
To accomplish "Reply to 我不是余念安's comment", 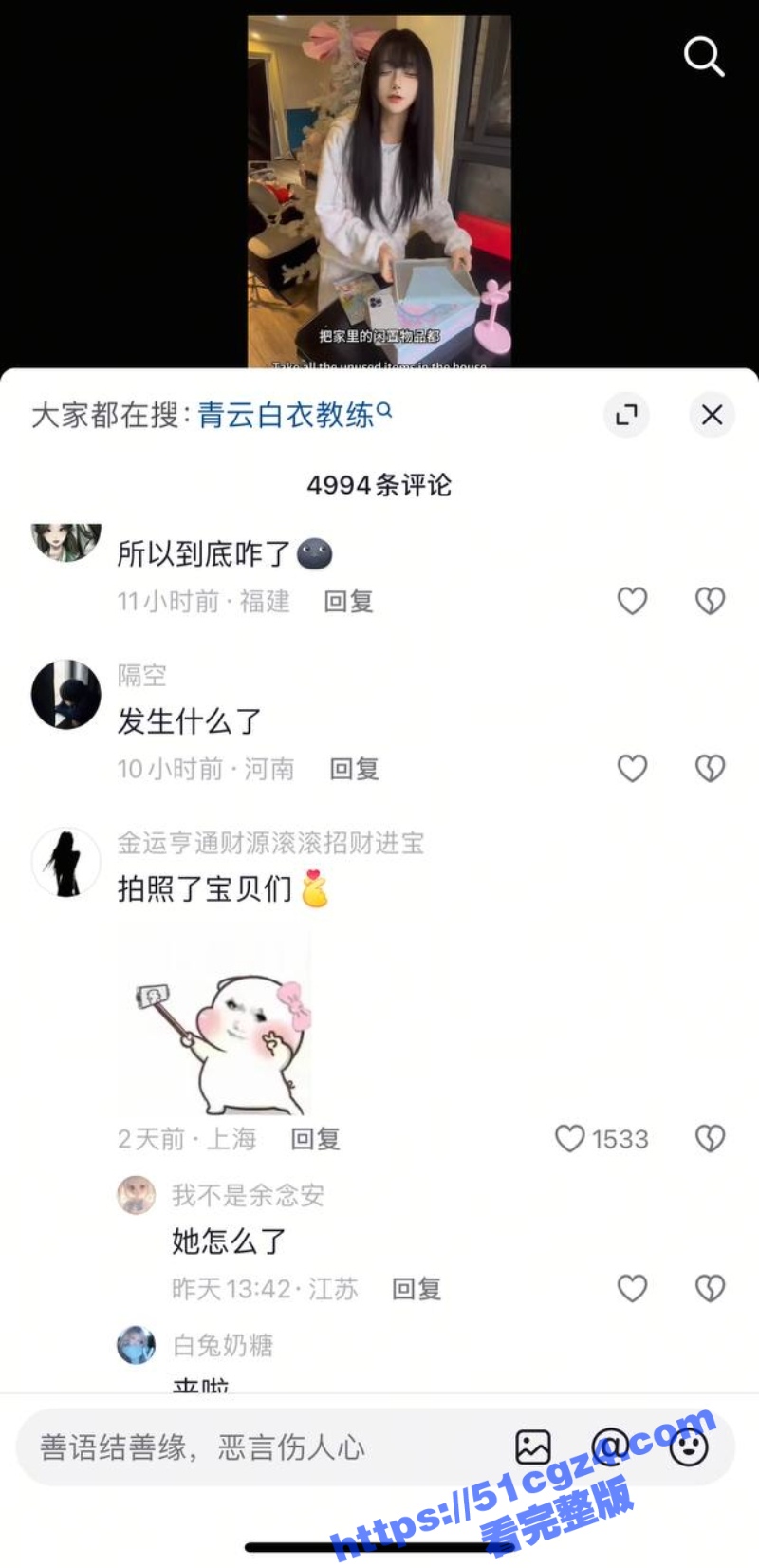I will click(417, 1289).
